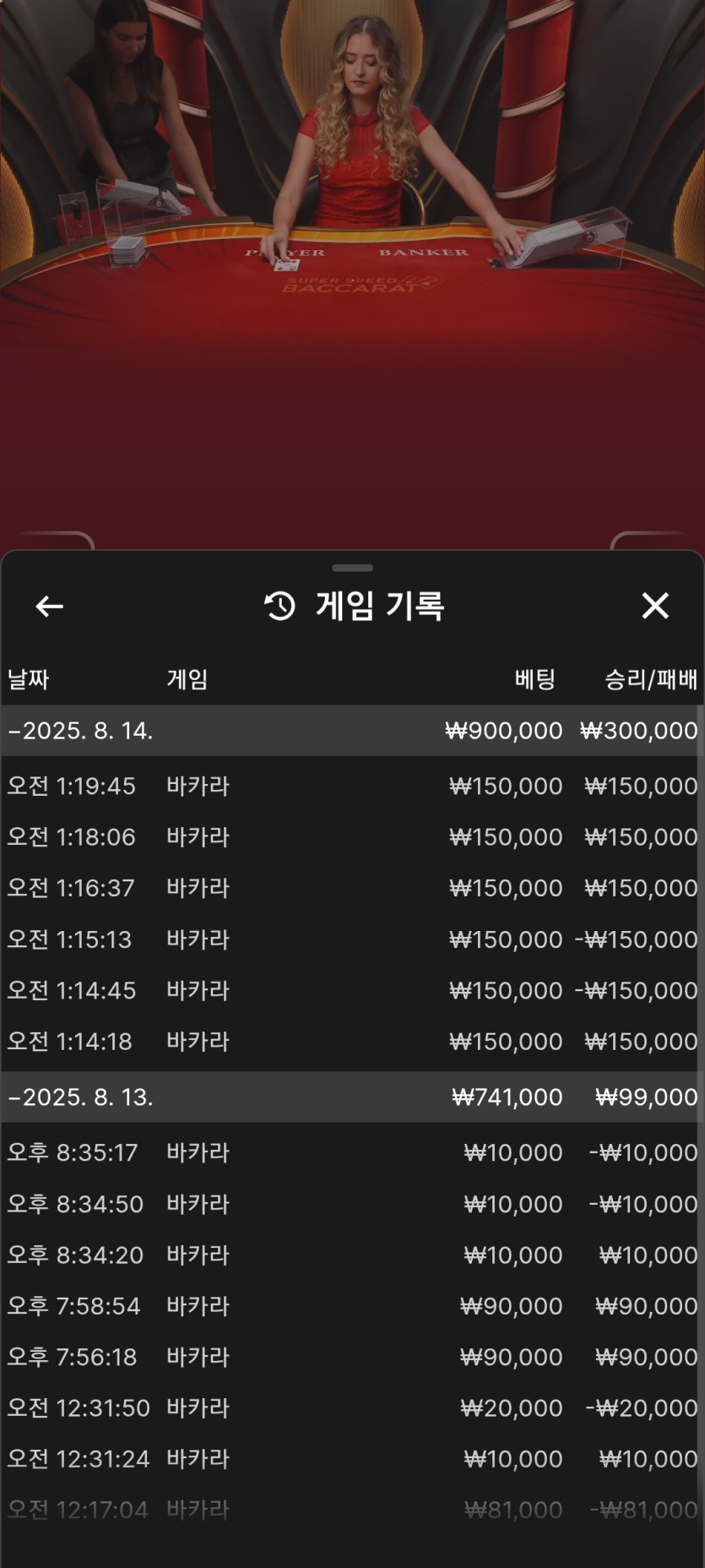This screenshot has height=1568, width=705.
Task: Close the game history panel
Action: [x=655, y=606]
